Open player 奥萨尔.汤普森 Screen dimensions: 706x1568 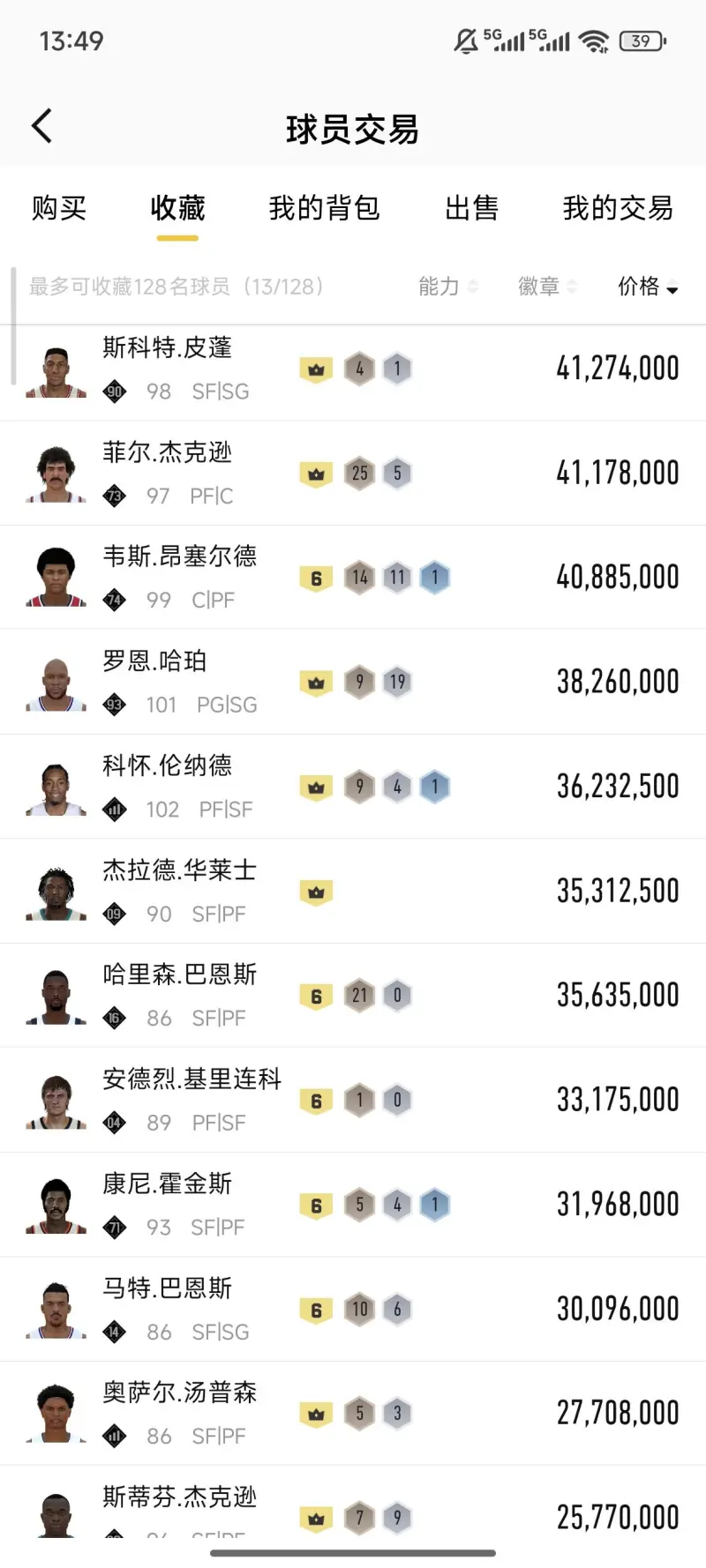(353, 1414)
